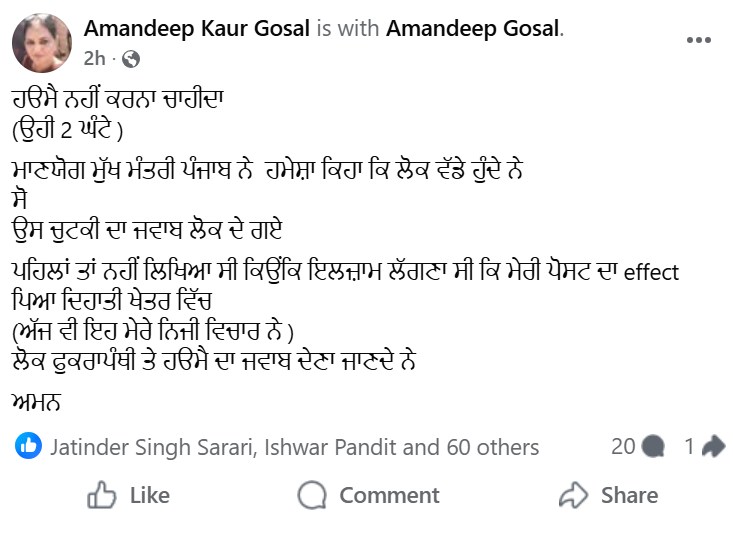Share this post
The image size is (733, 537).
pos(608,495)
